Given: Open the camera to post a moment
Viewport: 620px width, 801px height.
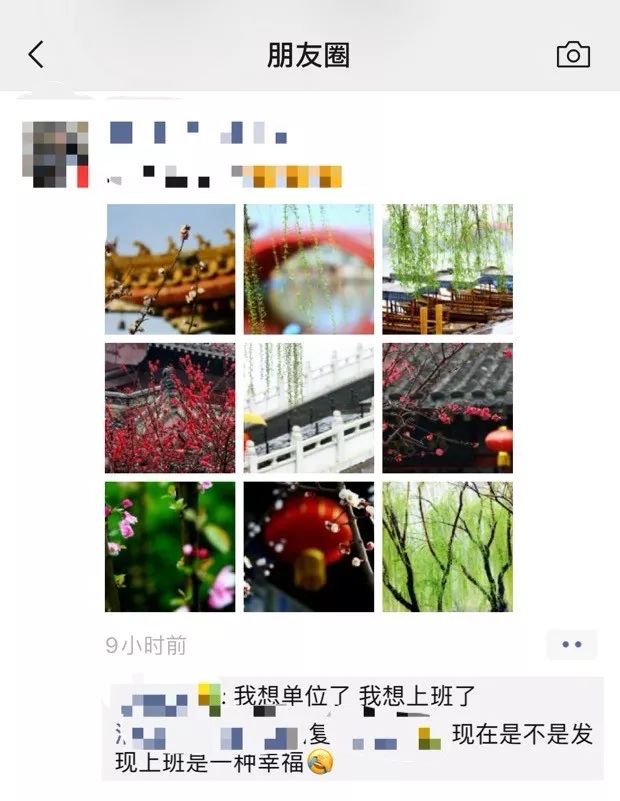Looking at the screenshot, I should coord(573,55).
